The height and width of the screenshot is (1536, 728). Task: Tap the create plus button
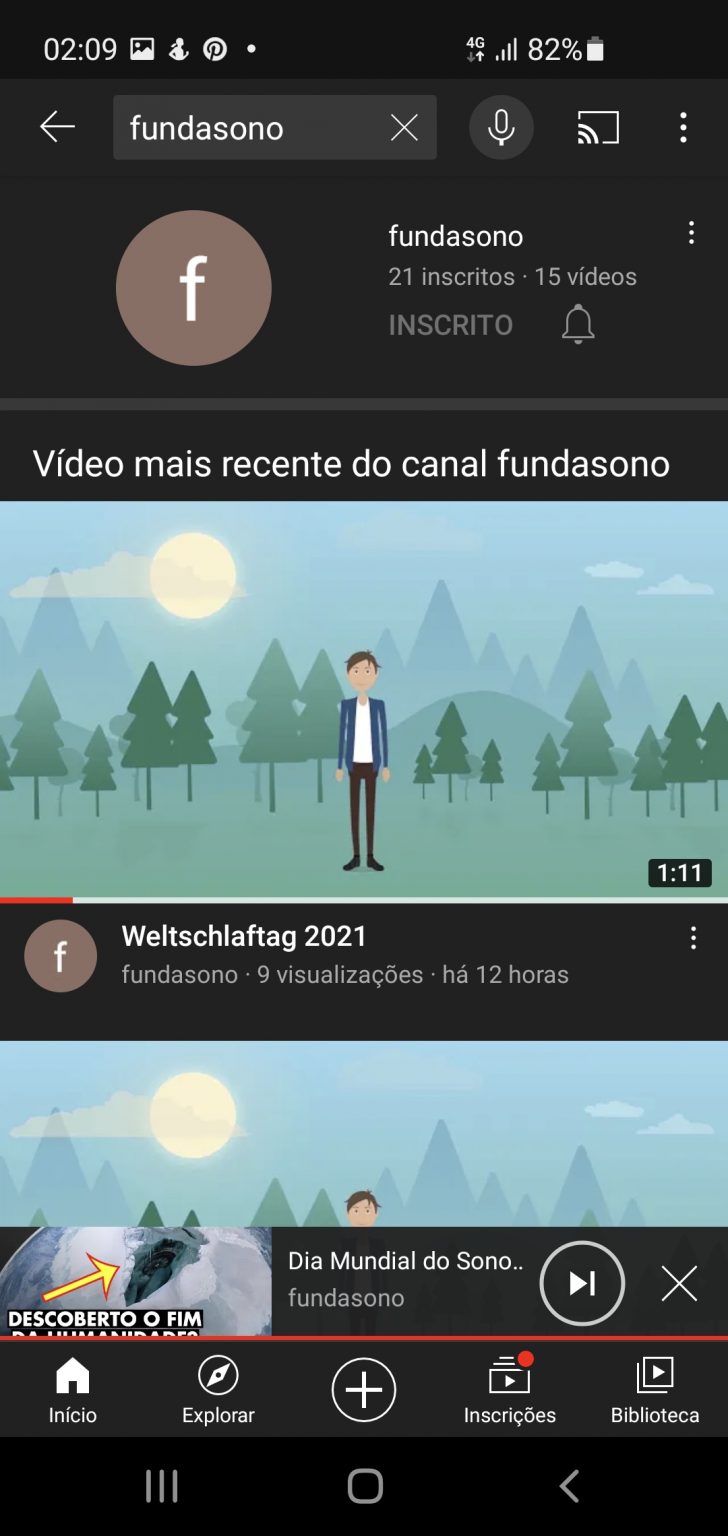click(364, 1390)
